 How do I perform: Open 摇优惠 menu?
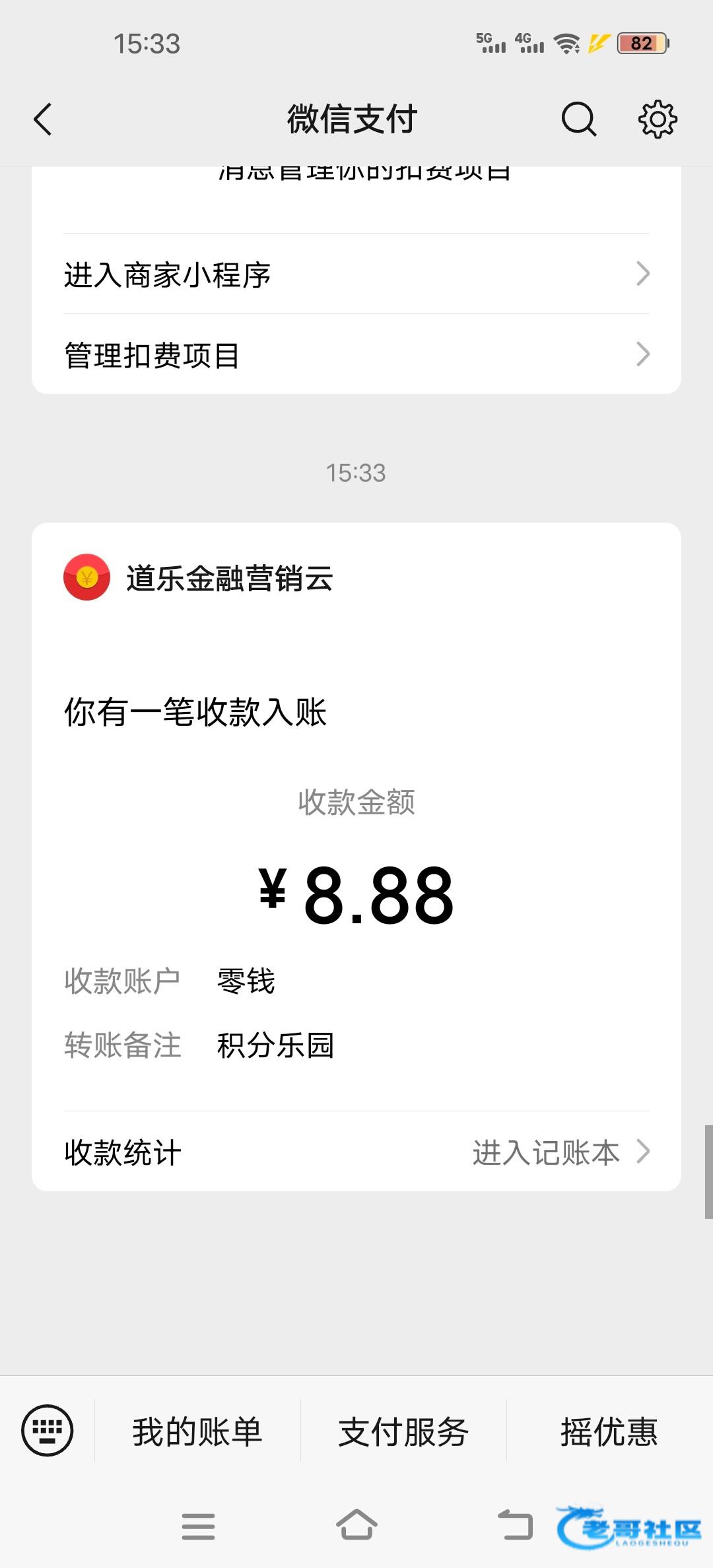(x=609, y=1431)
